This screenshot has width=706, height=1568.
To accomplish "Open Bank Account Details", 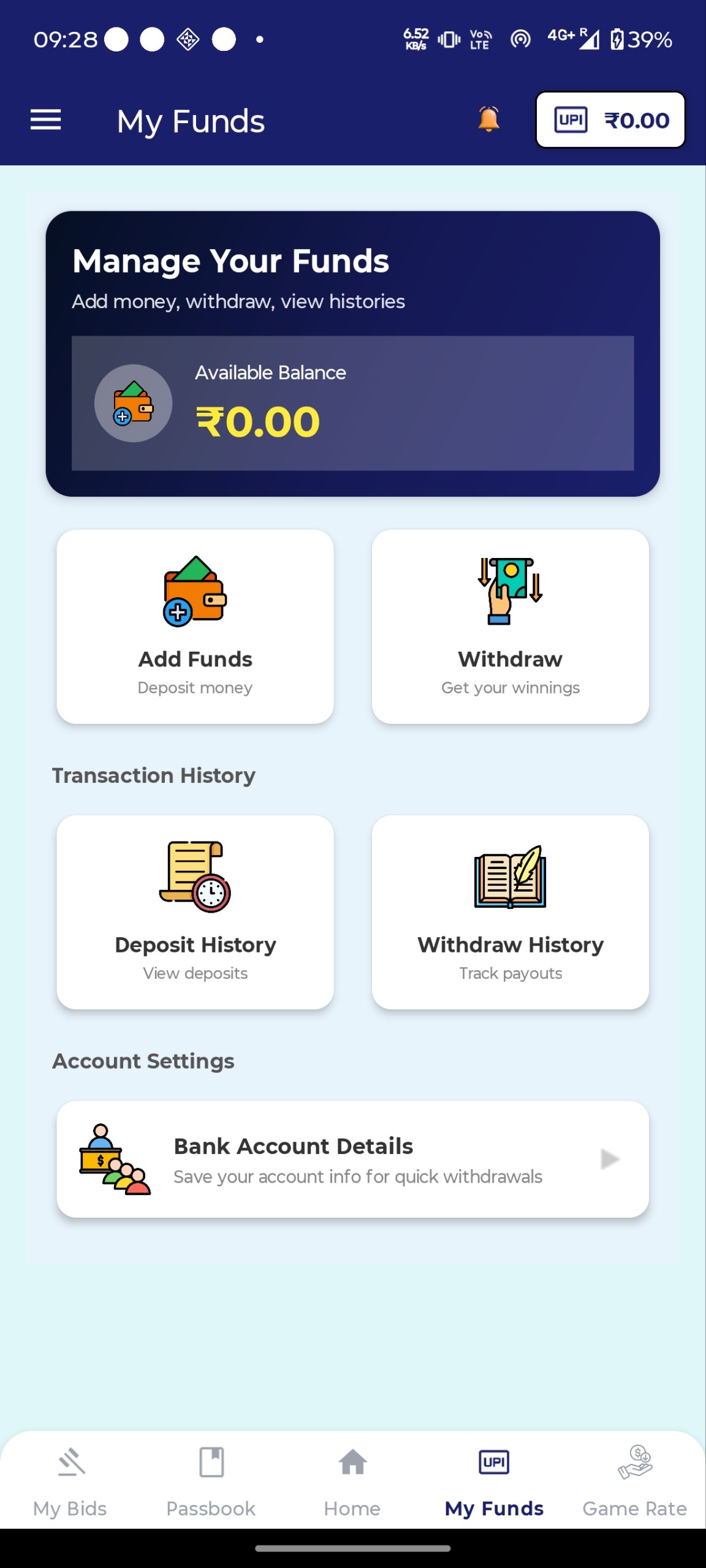I will pos(352,1159).
